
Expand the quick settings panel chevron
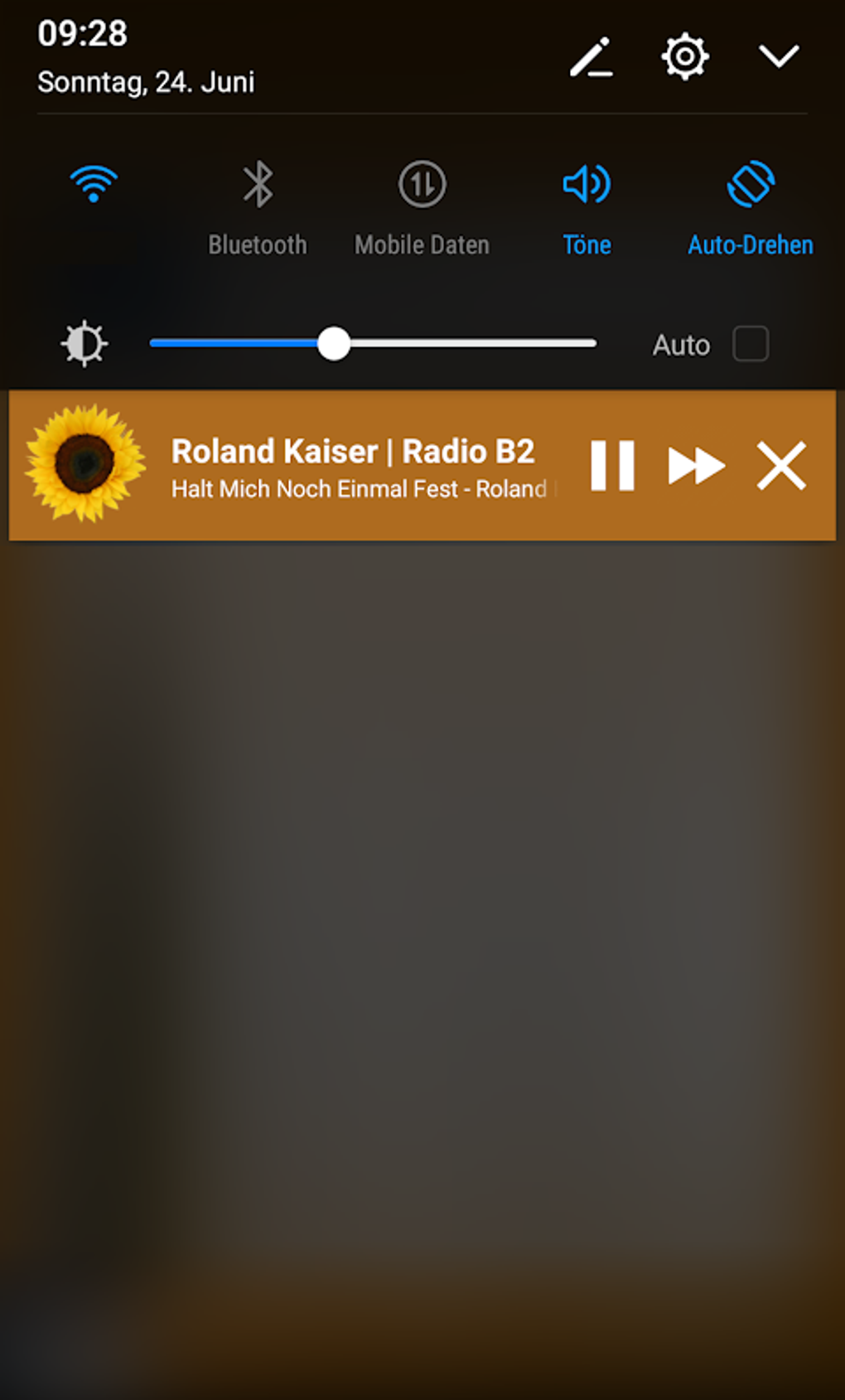[779, 57]
